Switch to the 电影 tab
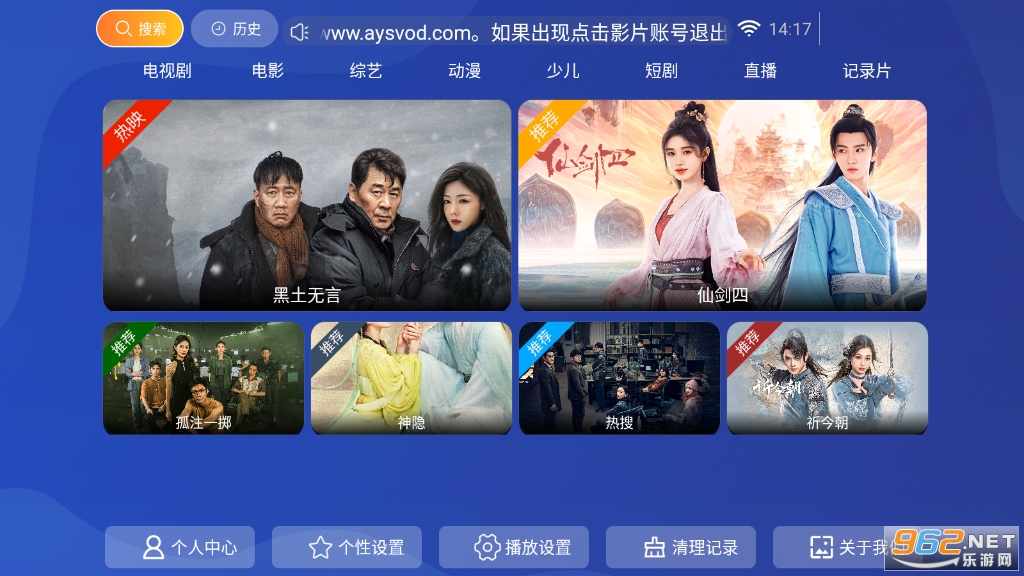Viewport: 1024px width, 576px height. (x=267, y=71)
